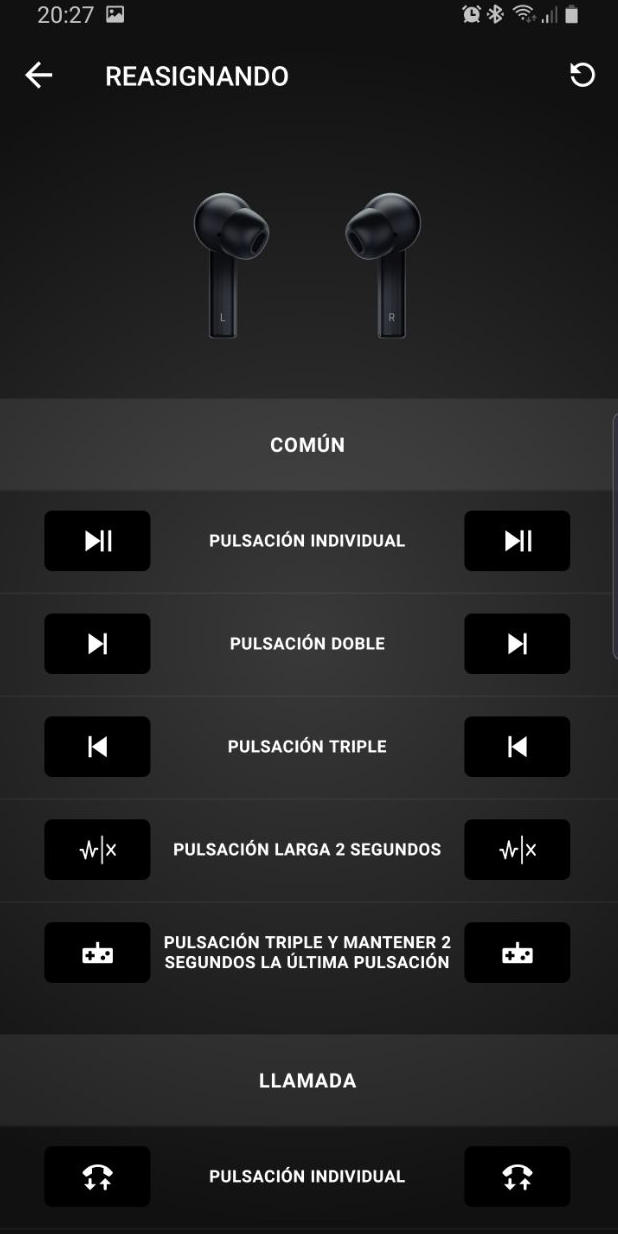This screenshot has width=618, height=1234.
Task: Select left Pulsación Larga 2 Segundos button
Action: [x=97, y=850]
